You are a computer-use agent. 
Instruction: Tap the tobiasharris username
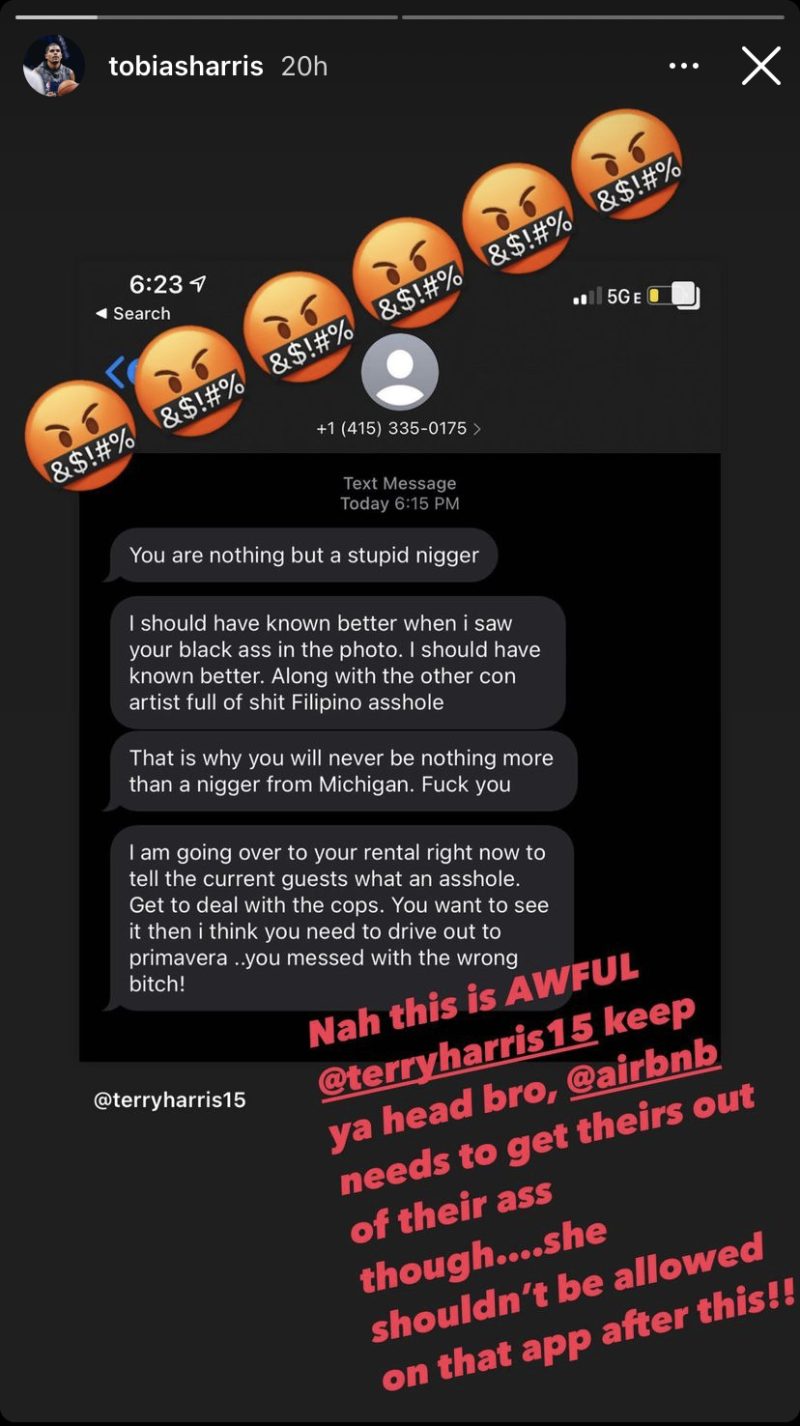186,66
